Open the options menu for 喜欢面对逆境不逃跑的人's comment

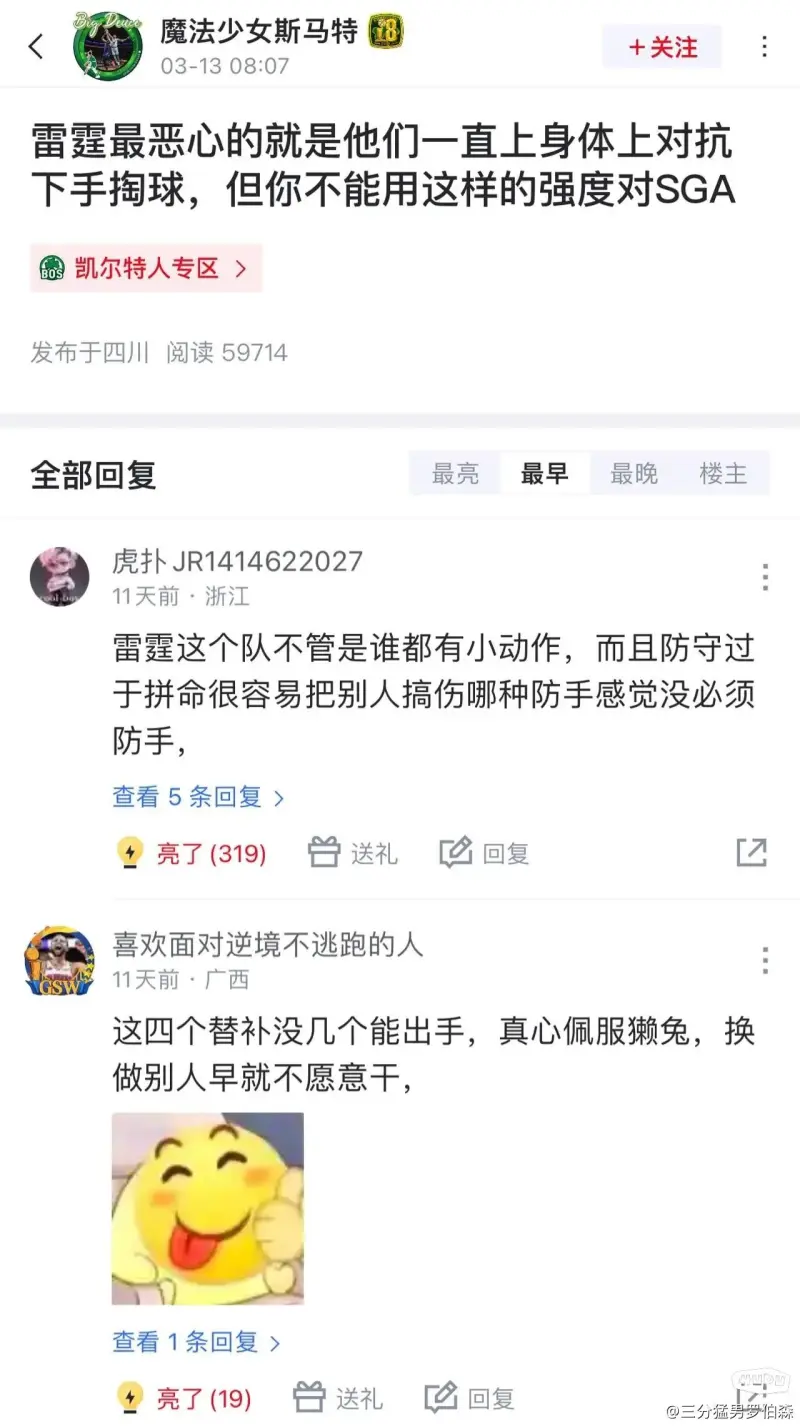click(x=765, y=960)
